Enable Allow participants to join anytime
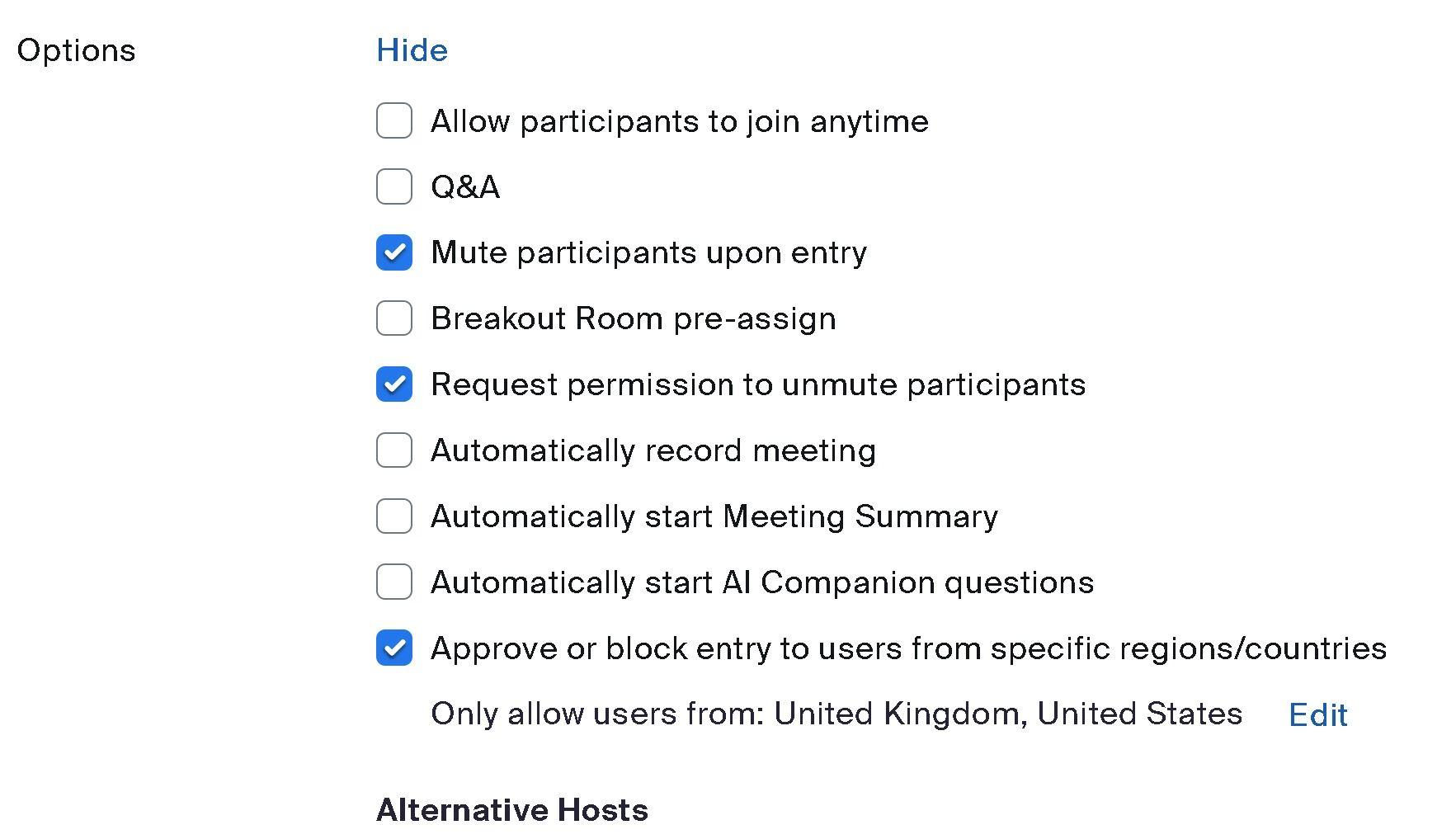Screen dimensions: 1456x839 tap(394, 121)
